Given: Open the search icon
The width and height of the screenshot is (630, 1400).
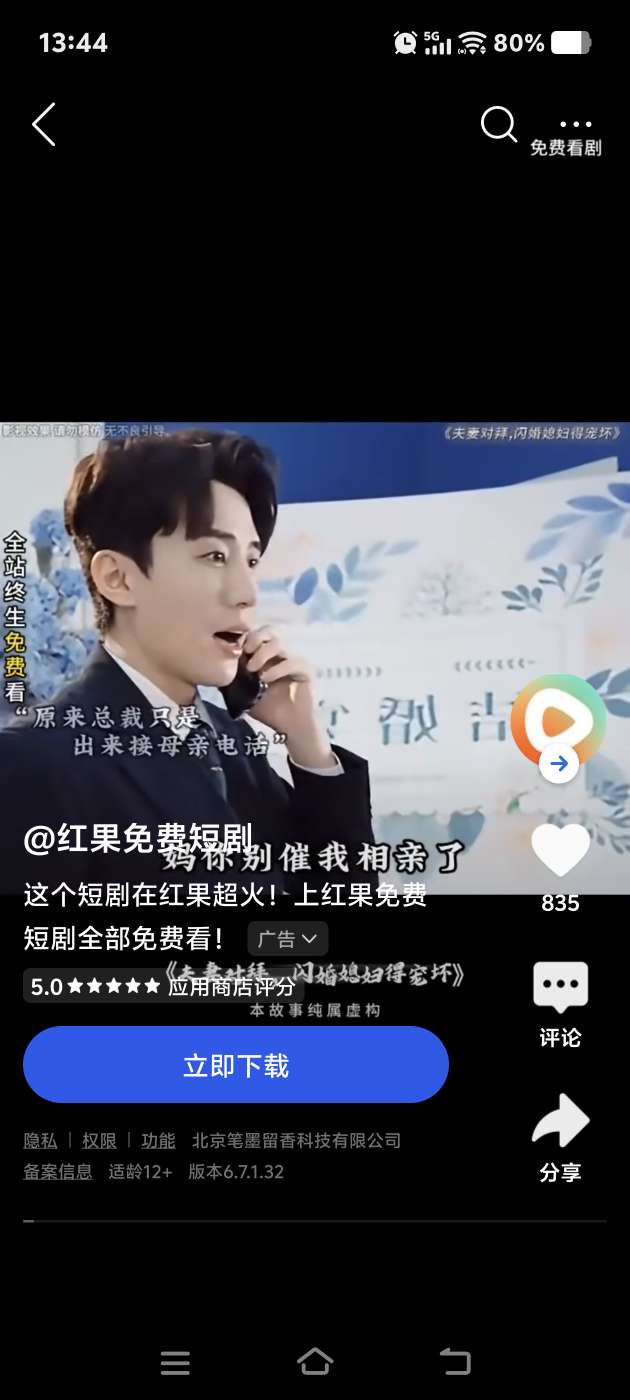Looking at the screenshot, I should pyautogui.click(x=498, y=125).
